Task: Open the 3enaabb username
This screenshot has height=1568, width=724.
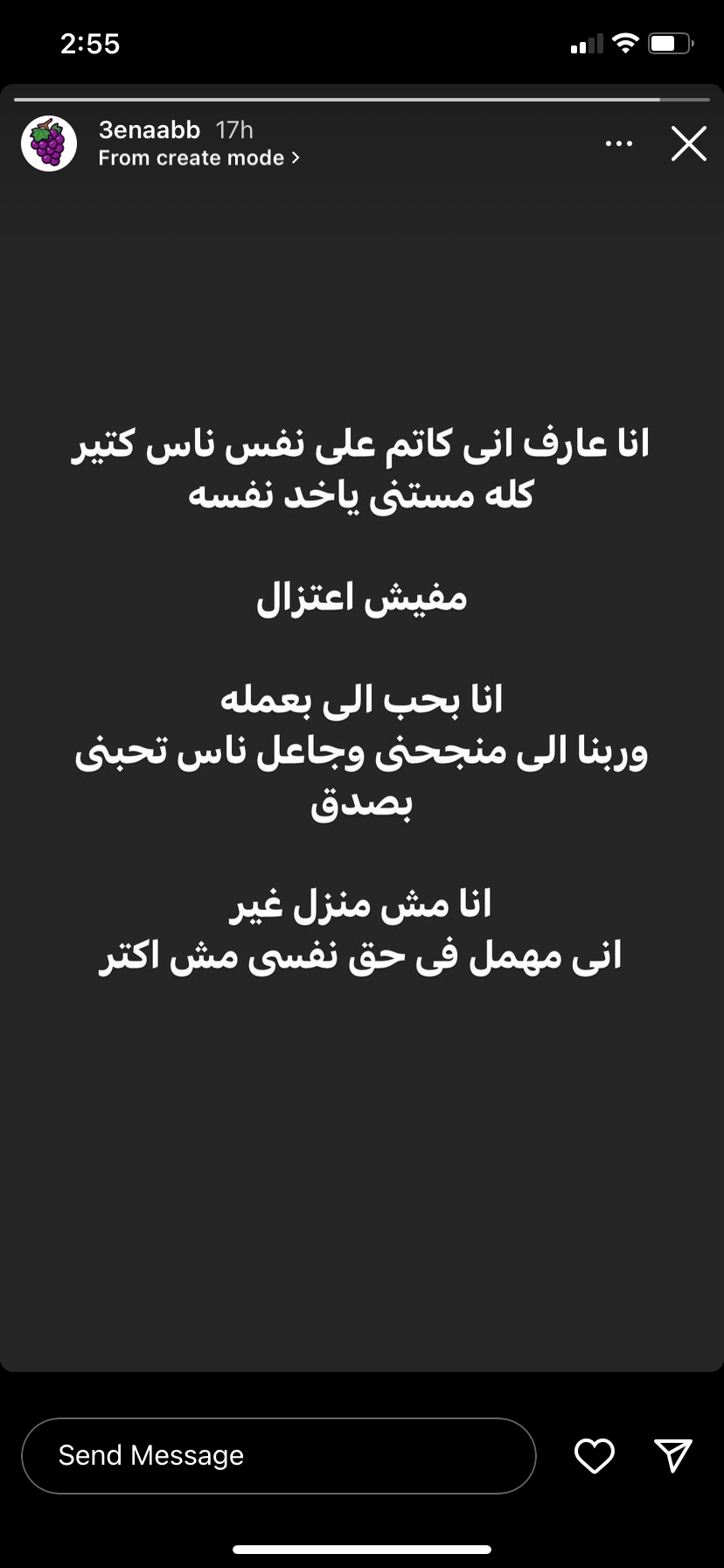Action: tap(150, 129)
